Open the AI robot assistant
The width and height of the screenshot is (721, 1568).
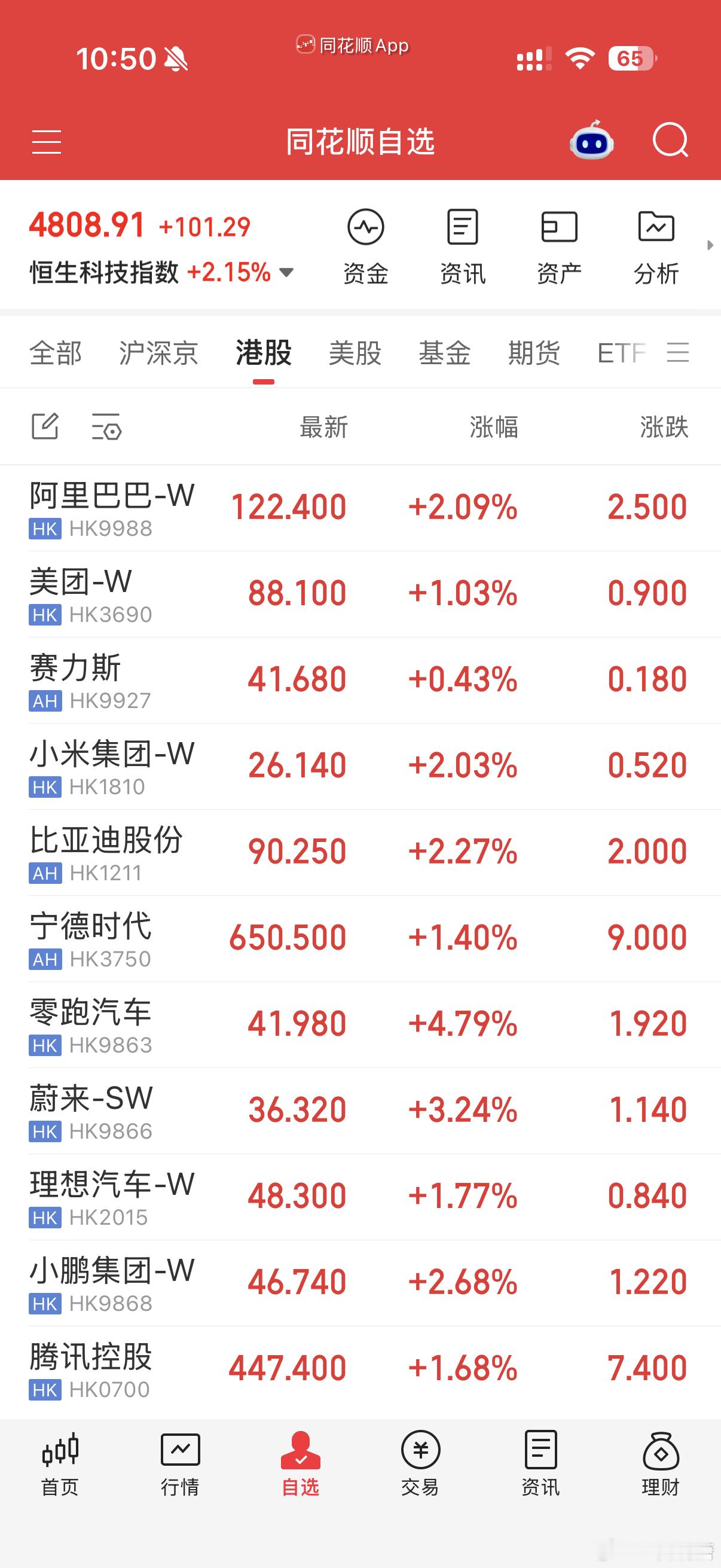[591, 141]
